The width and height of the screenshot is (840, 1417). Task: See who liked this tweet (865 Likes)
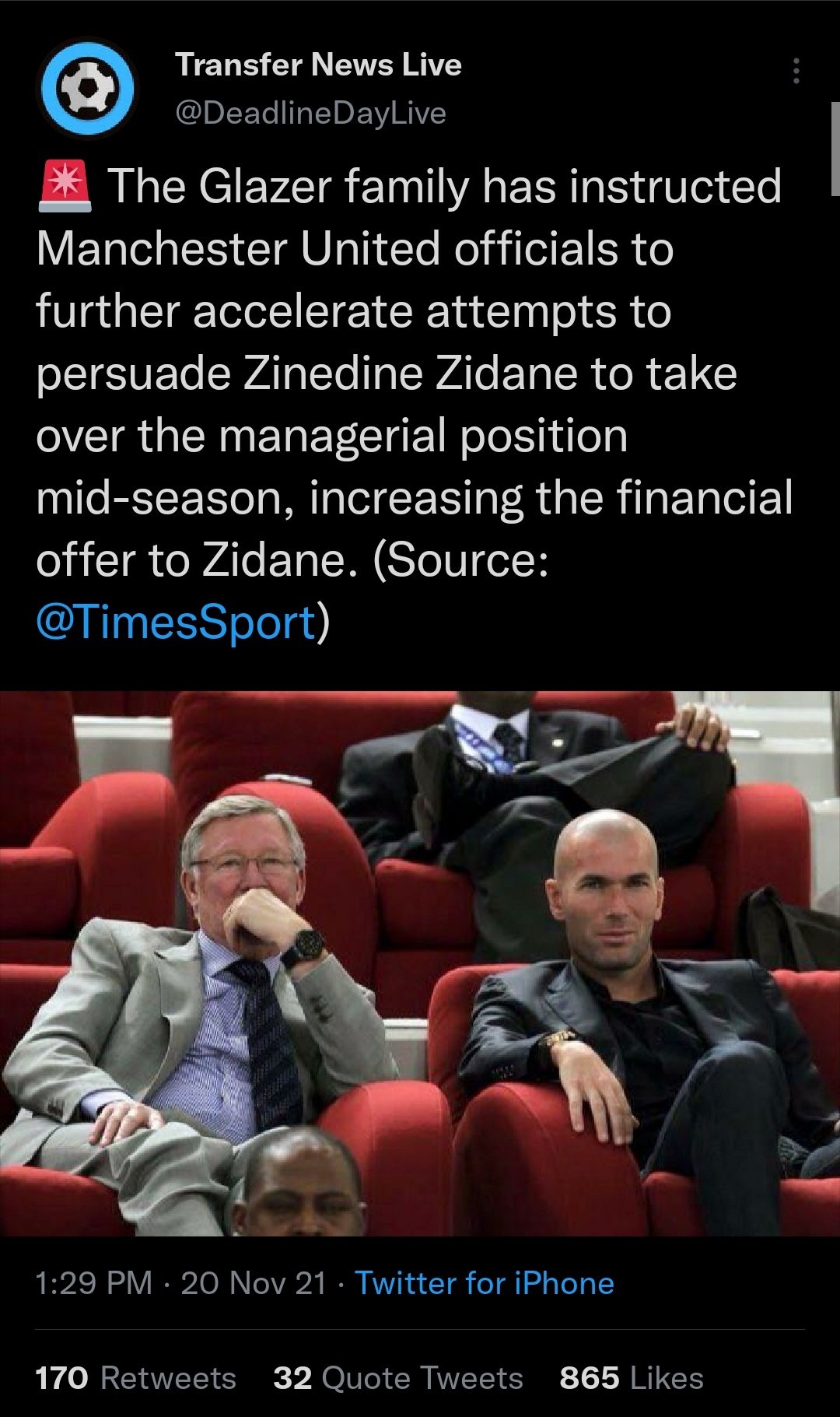point(631,1378)
